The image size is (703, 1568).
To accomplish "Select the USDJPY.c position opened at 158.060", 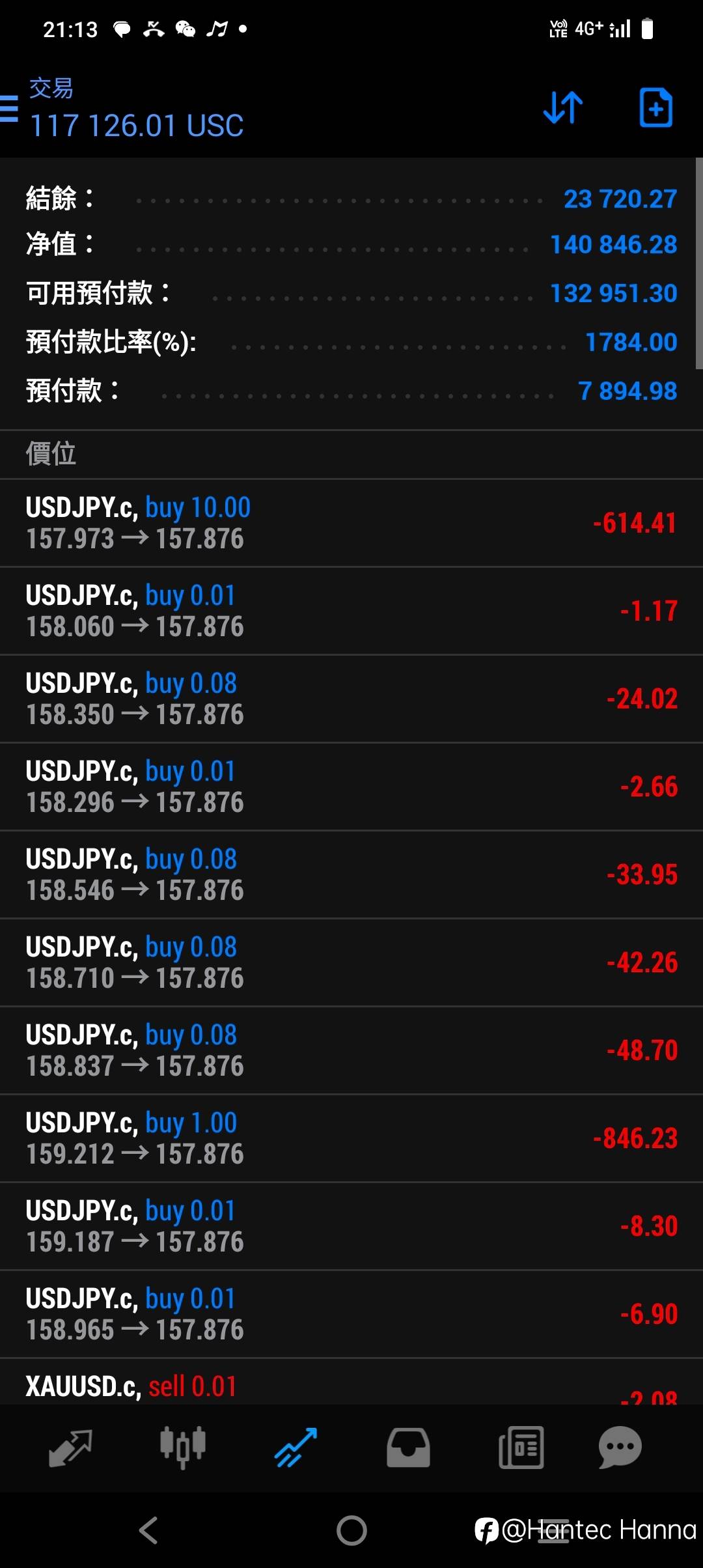I will (x=351, y=611).
